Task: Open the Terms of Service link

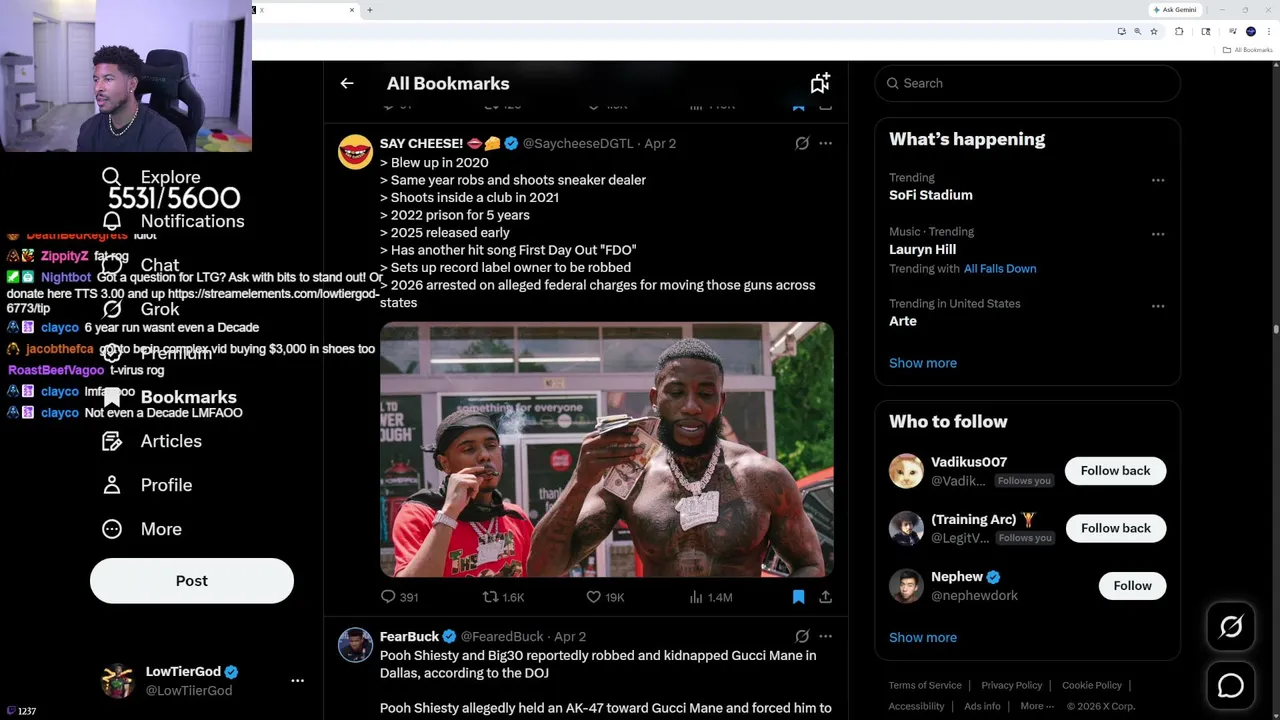Action: [925, 685]
